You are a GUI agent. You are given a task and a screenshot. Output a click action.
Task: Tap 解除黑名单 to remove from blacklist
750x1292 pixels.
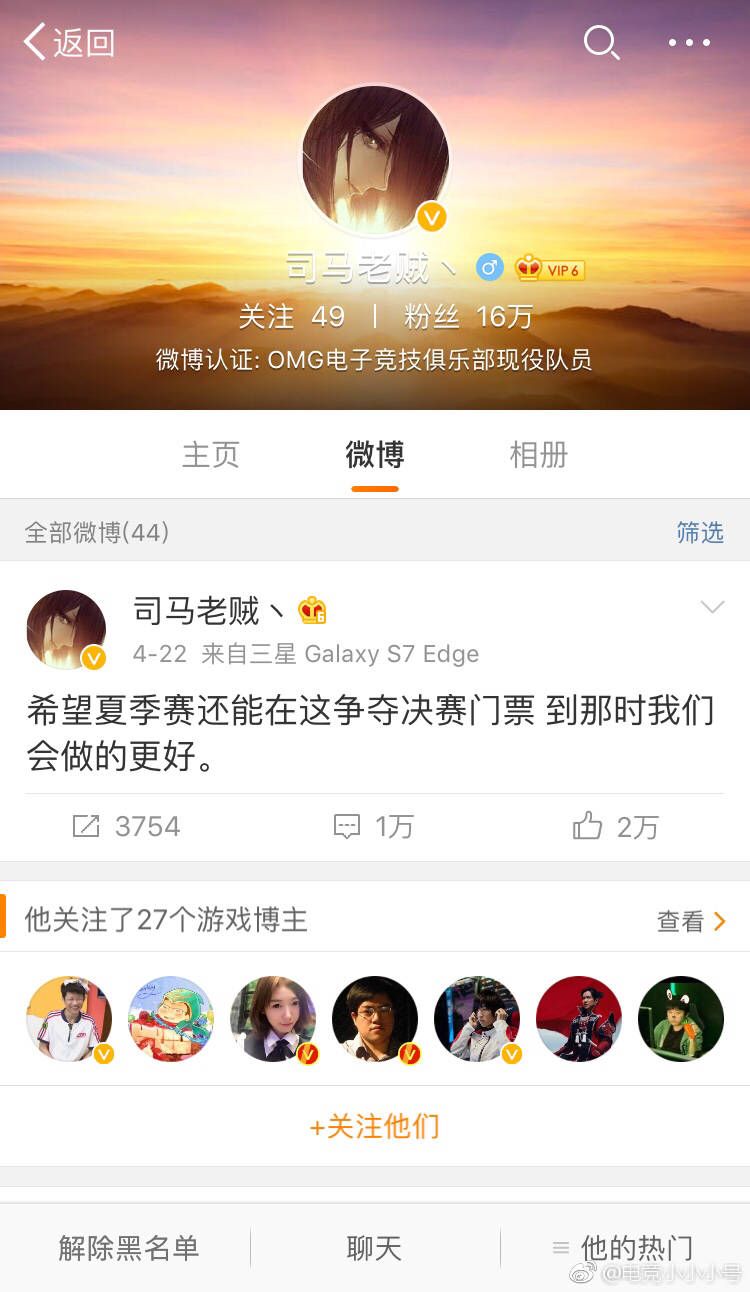128,1248
